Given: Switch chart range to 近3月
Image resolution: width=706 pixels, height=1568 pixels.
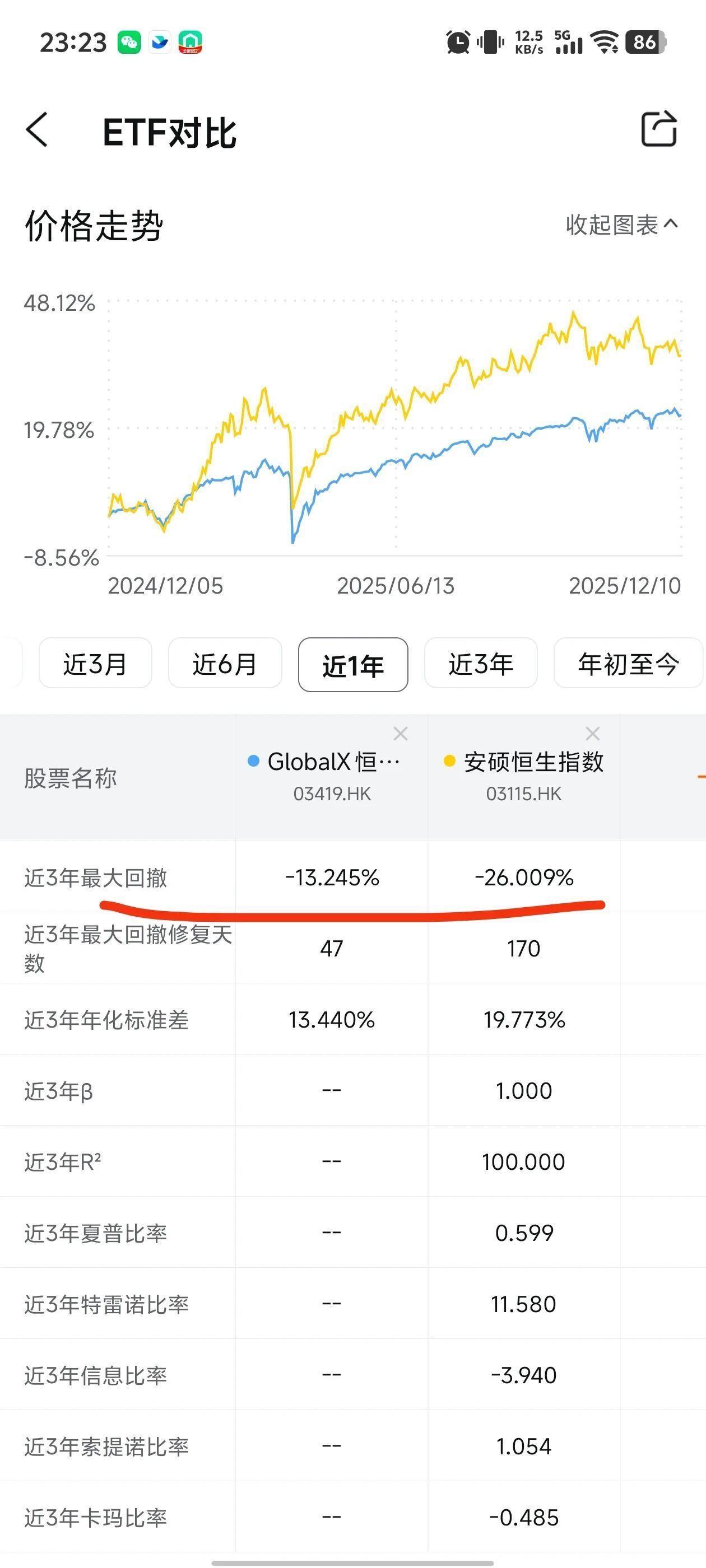Looking at the screenshot, I should 95,664.
